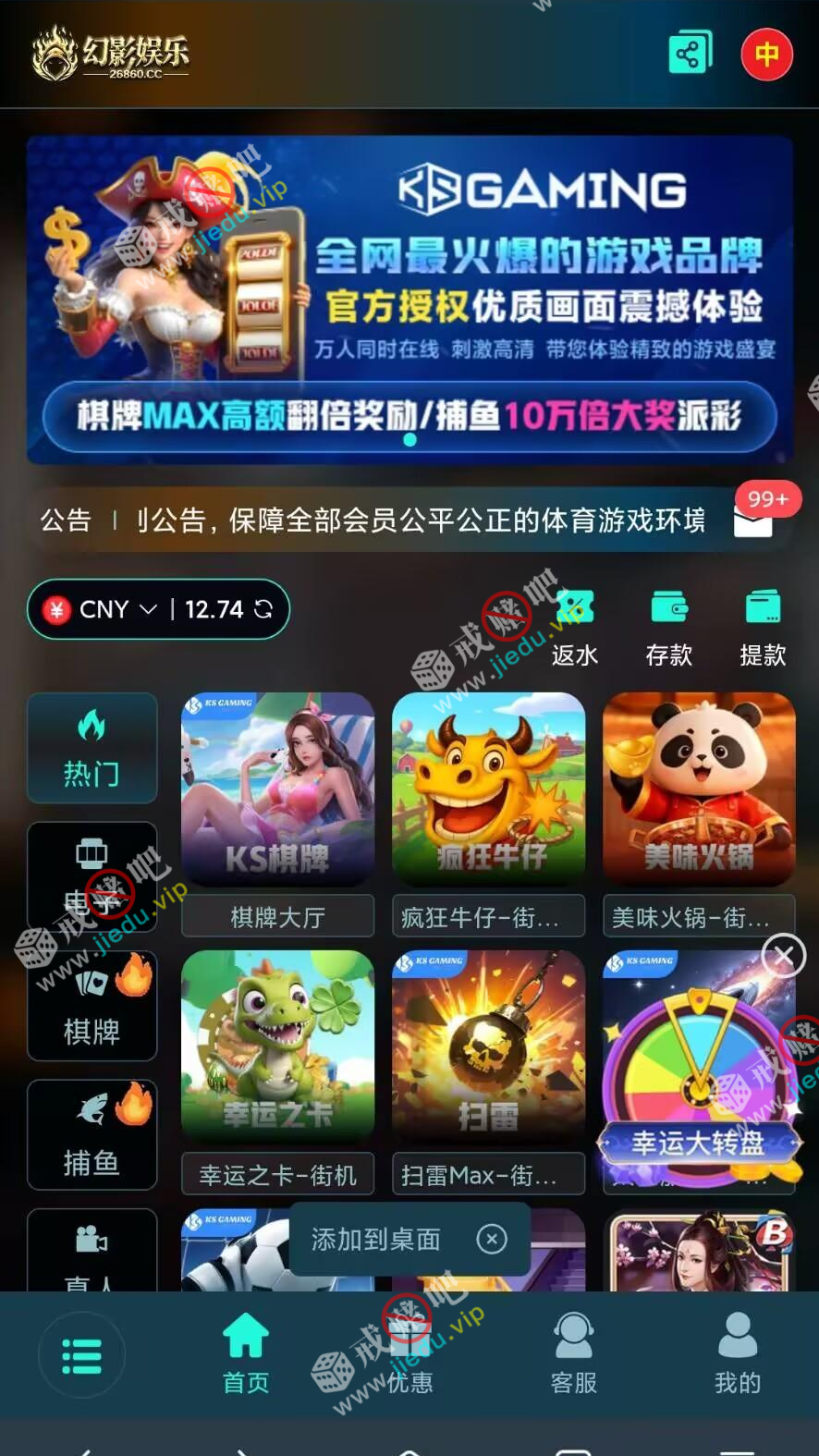Open 返水 rebate
Image resolution: width=819 pixels, height=1456 pixels.
[575, 628]
